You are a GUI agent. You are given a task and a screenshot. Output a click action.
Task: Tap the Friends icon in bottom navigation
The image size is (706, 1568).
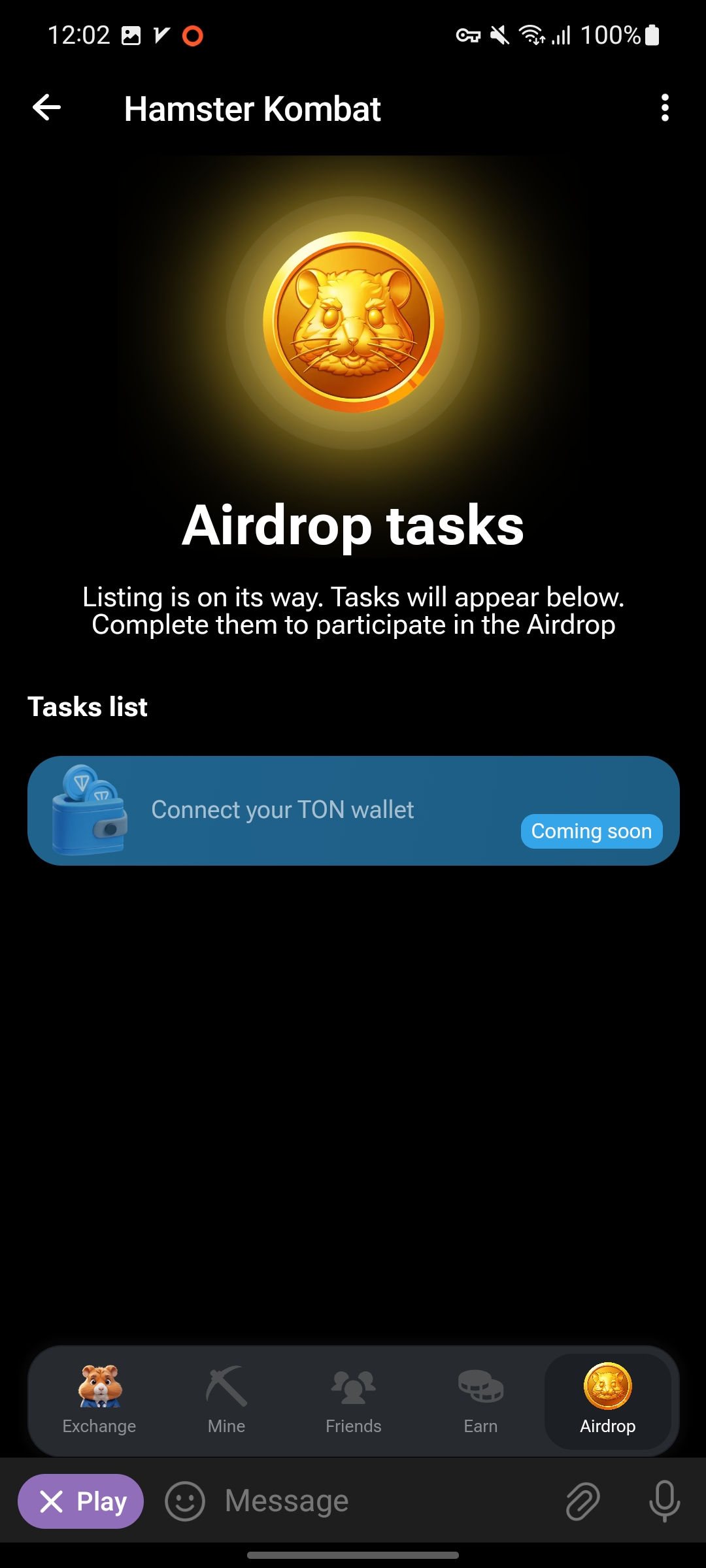coord(353,1387)
